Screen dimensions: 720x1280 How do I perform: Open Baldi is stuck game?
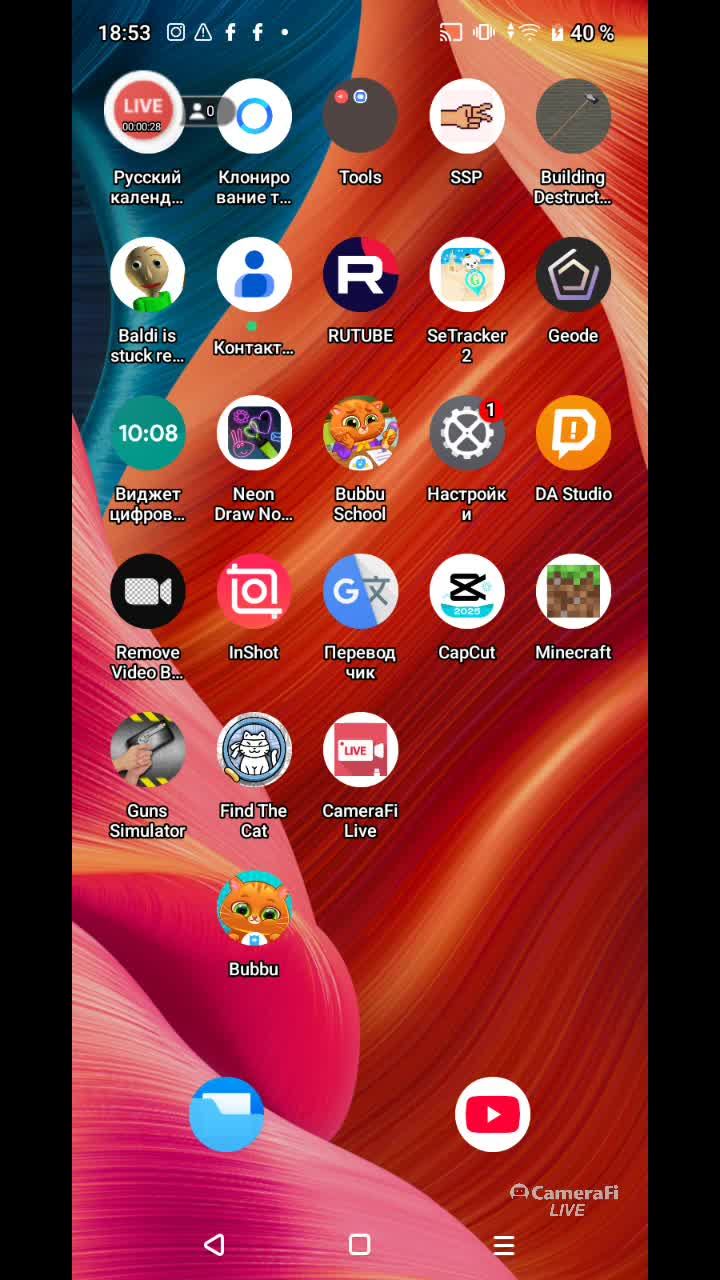[x=148, y=275]
